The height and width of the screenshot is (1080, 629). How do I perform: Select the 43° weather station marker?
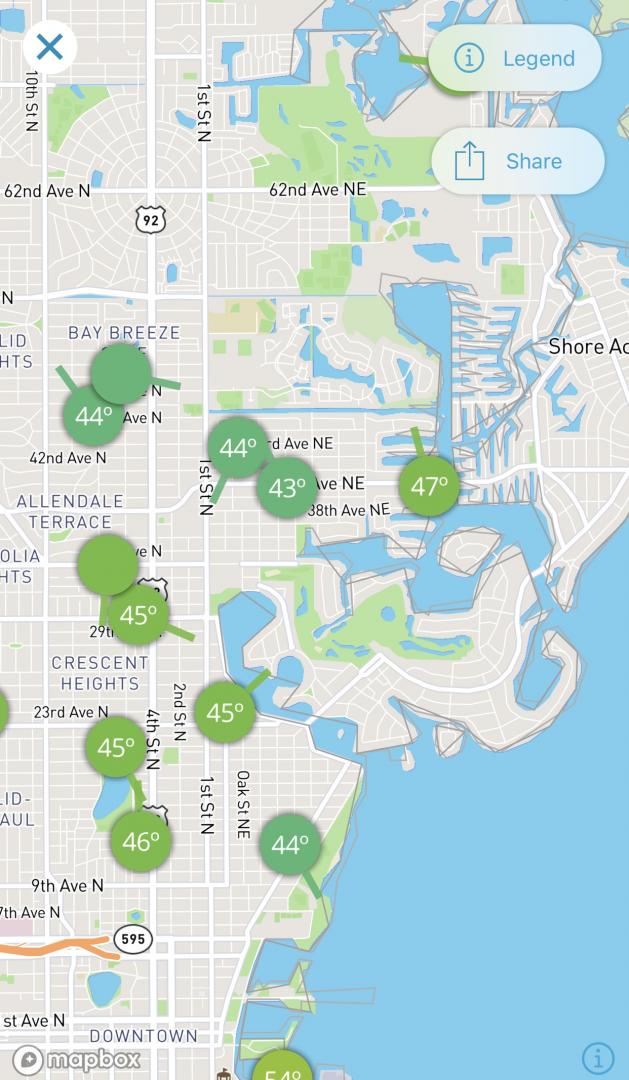click(287, 488)
